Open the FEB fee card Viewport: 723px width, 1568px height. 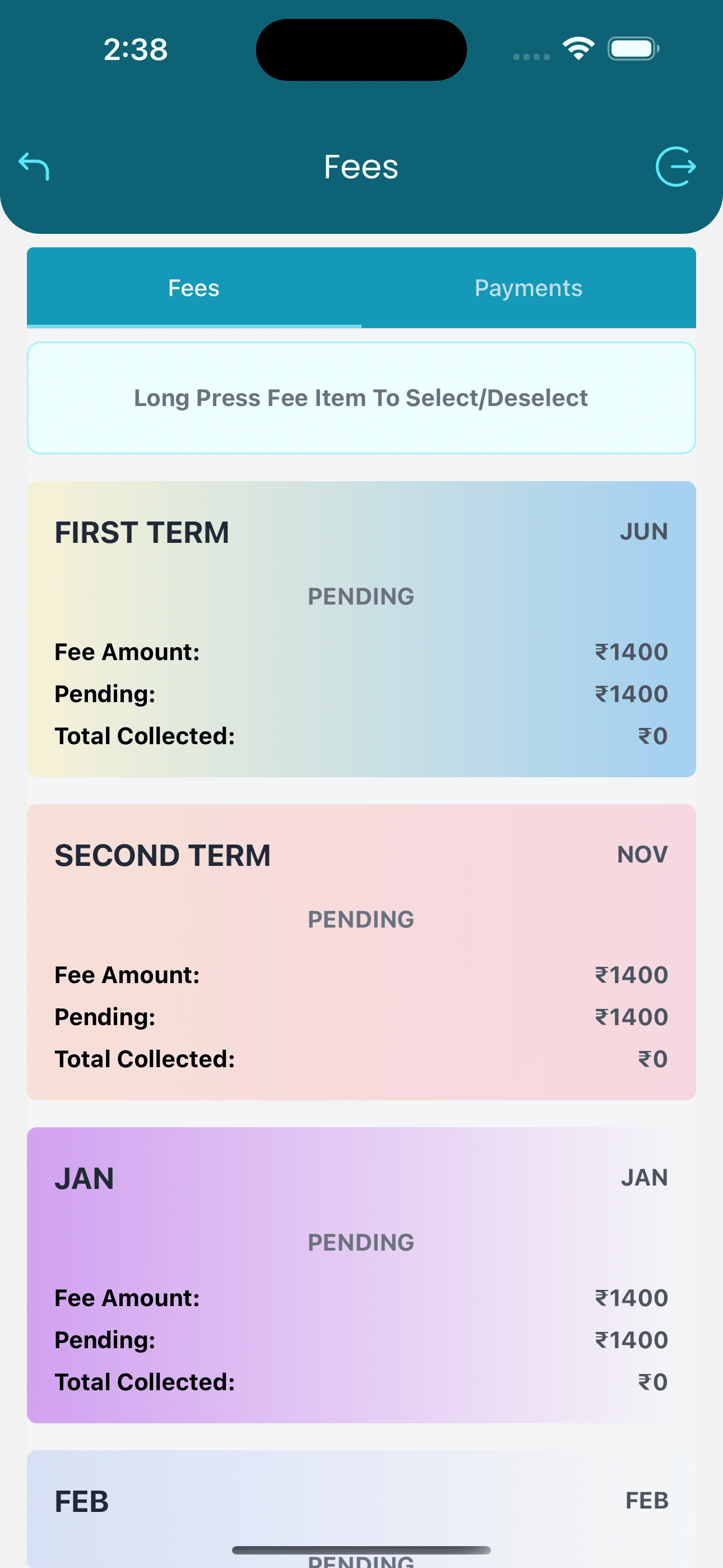pos(361,1509)
